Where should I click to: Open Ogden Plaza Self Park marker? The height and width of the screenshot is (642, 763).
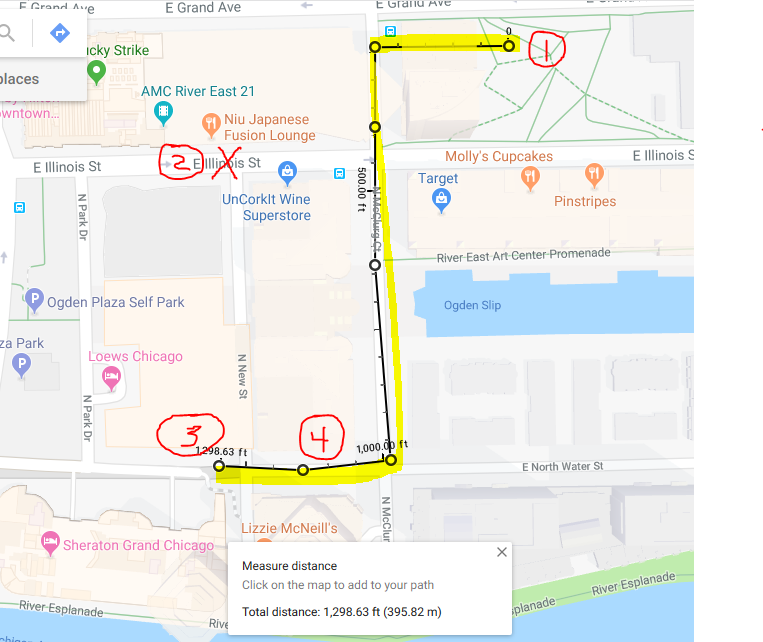click(35, 300)
